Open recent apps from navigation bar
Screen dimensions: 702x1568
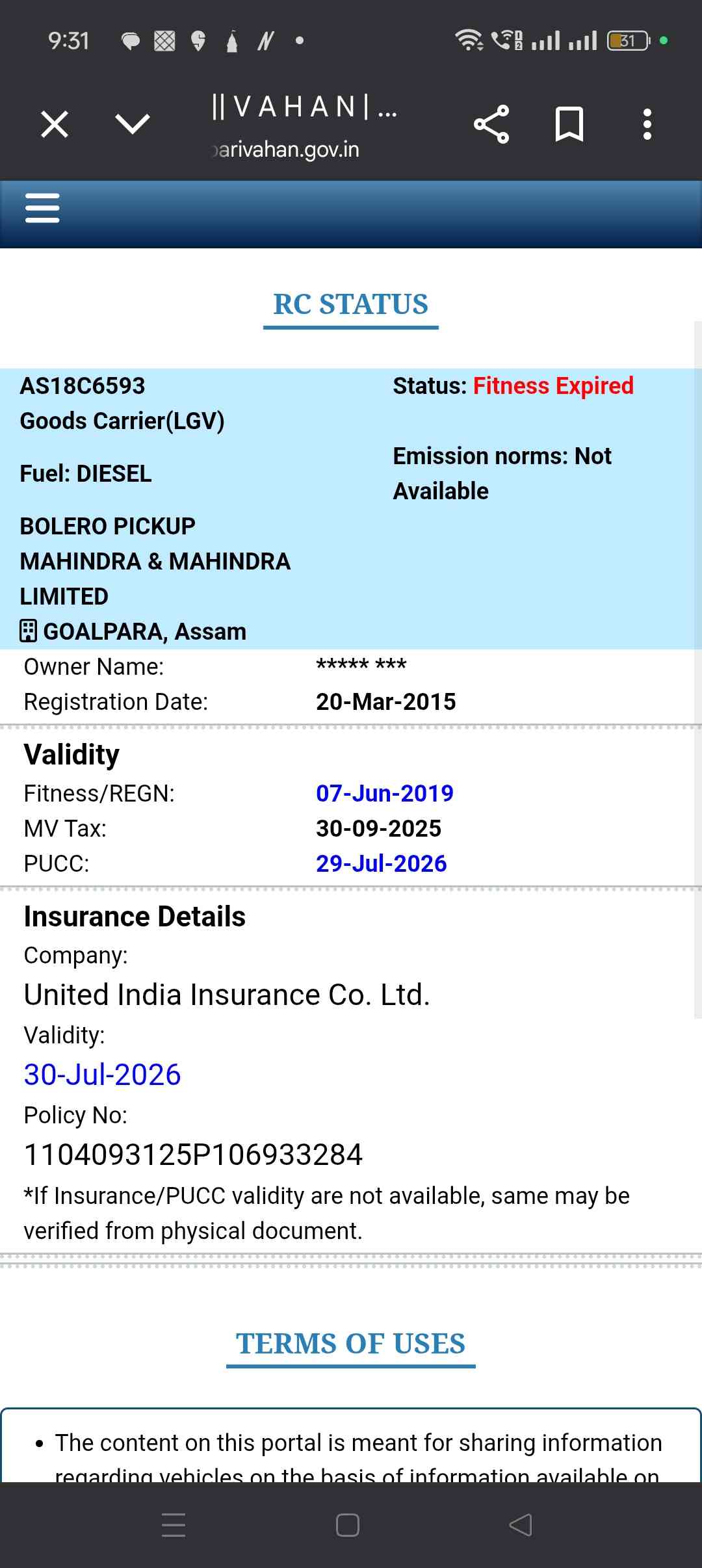pos(174,1524)
